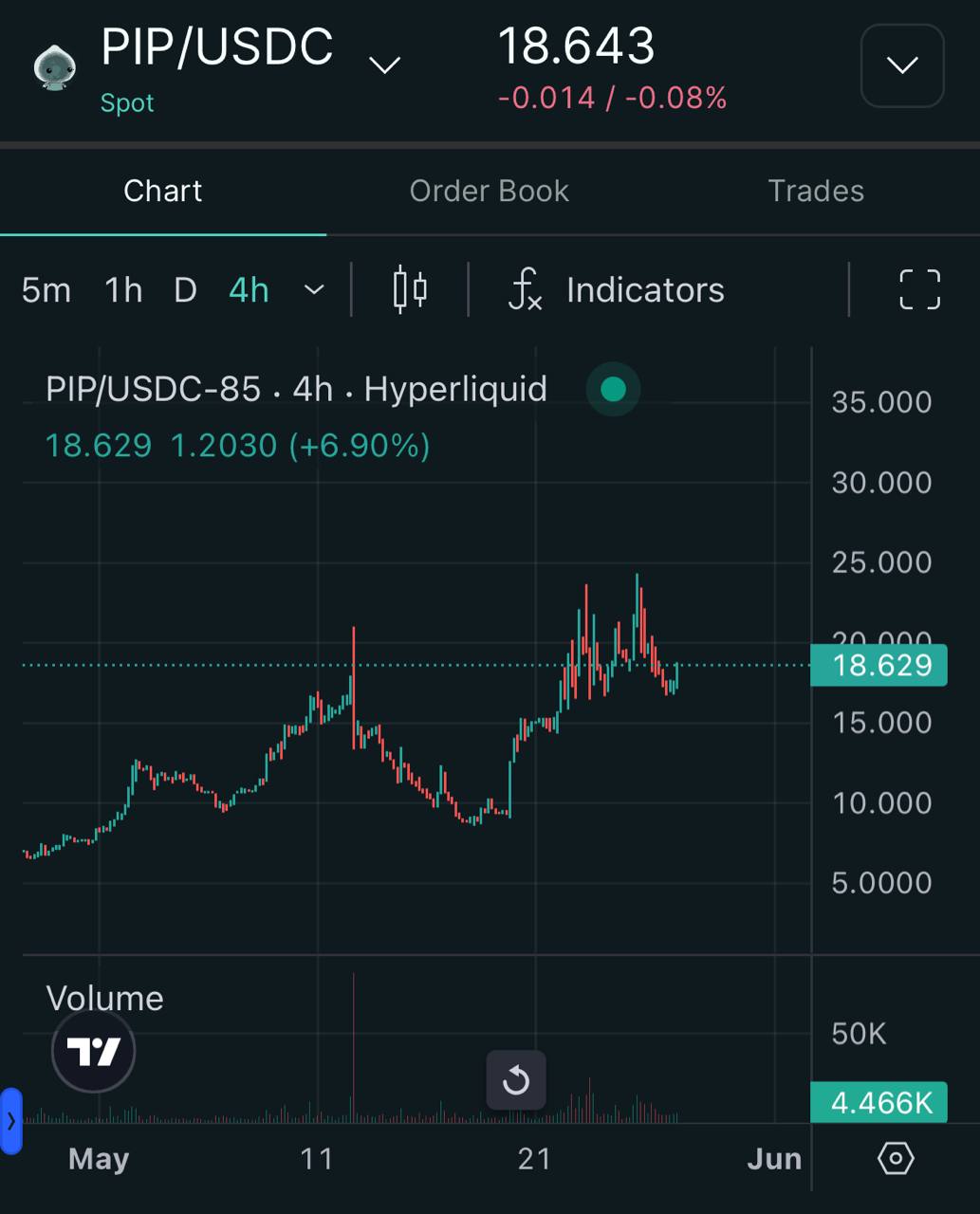Switch to the Trades tab
Image resolution: width=980 pixels, height=1214 pixels.
[x=815, y=191]
